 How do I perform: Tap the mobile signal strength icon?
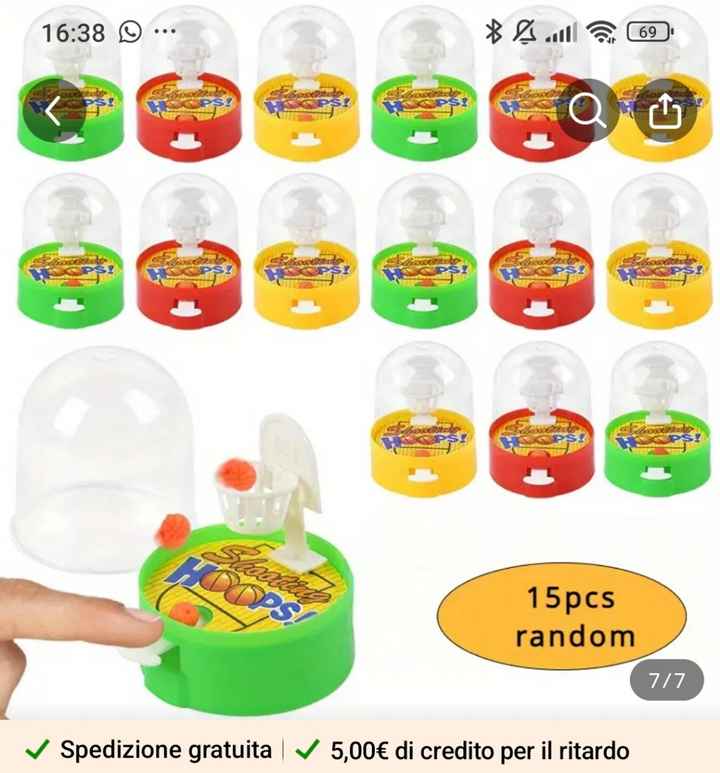pyautogui.click(x=558, y=31)
